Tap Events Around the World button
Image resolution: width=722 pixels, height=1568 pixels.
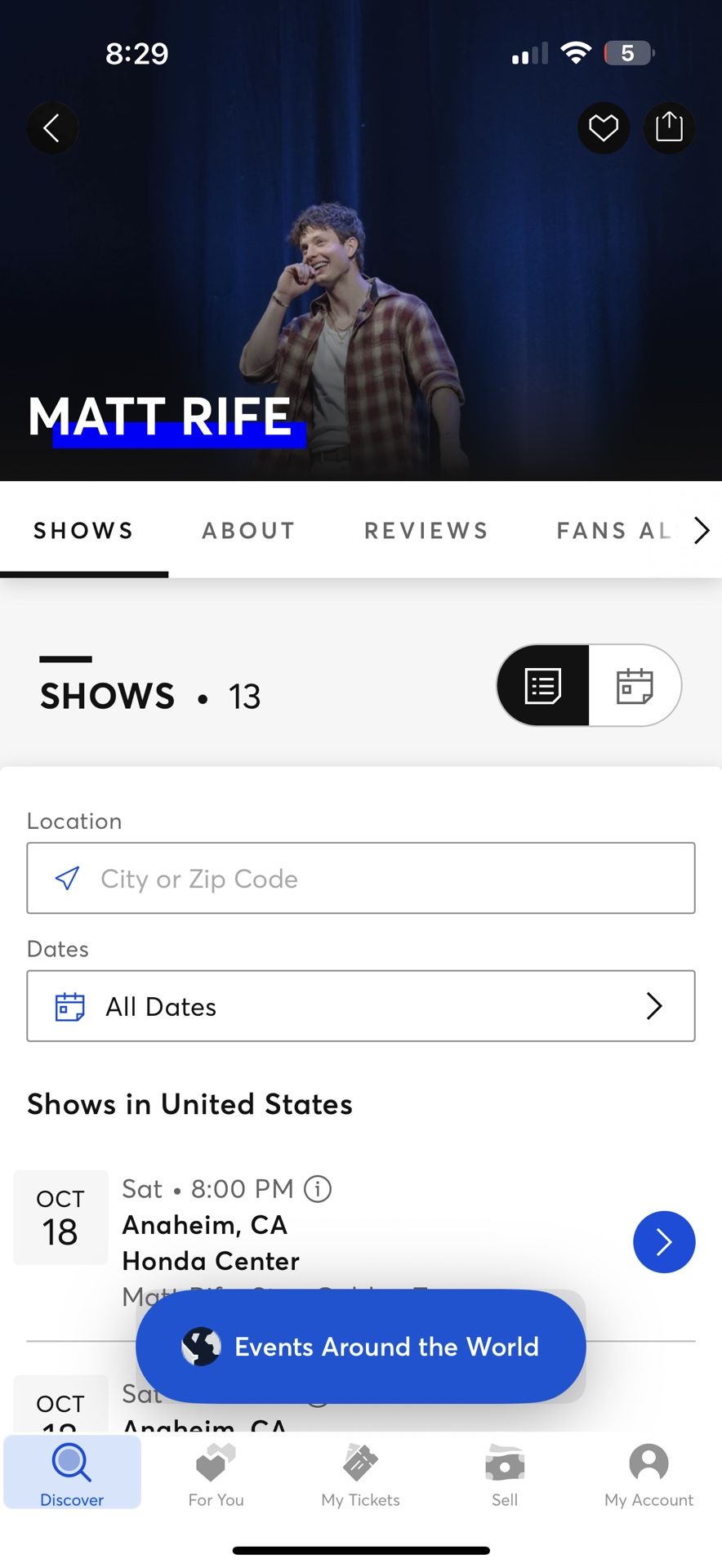[361, 1347]
